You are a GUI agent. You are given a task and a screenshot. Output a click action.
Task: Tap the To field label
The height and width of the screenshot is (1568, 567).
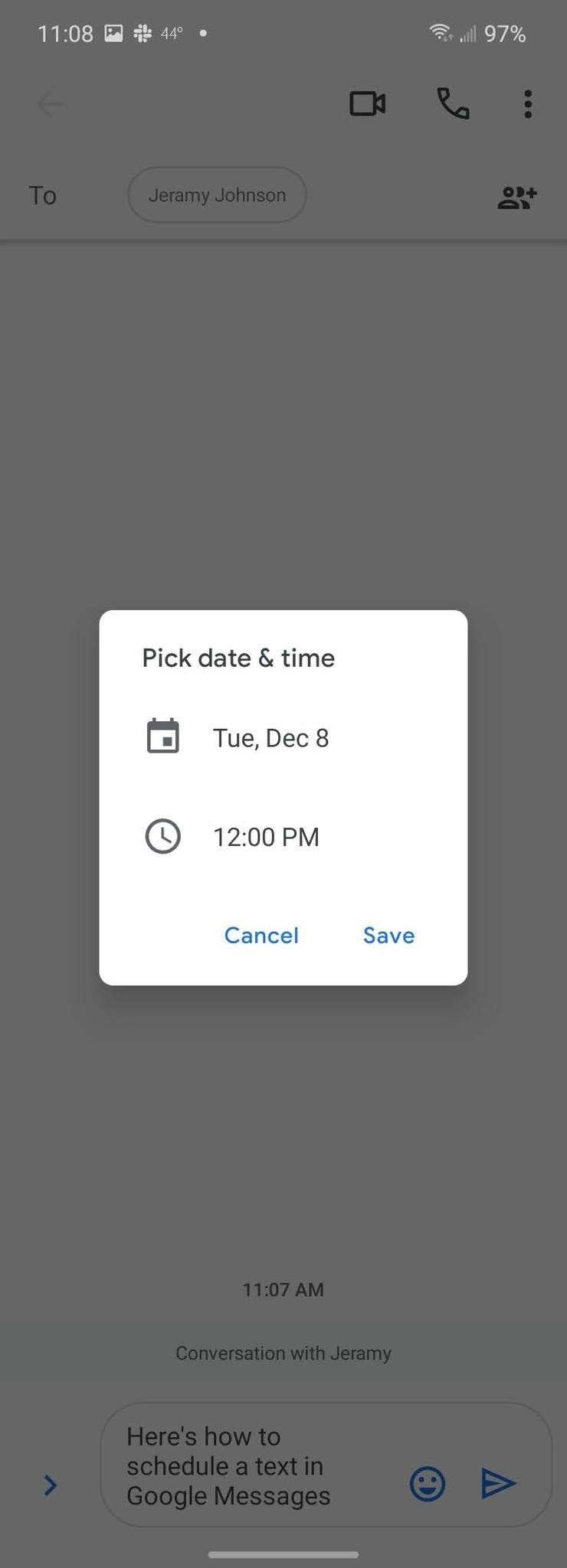(x=43, y=195)
